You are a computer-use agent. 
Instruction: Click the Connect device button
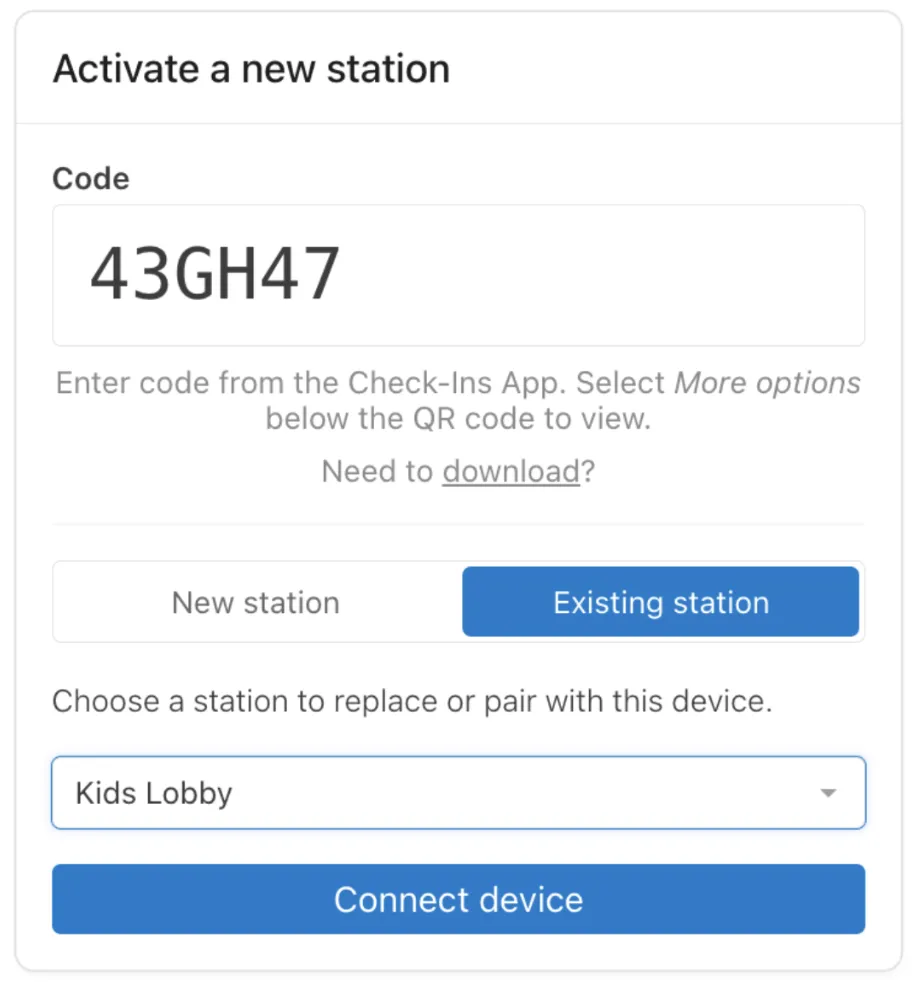(x=457, y=899)
